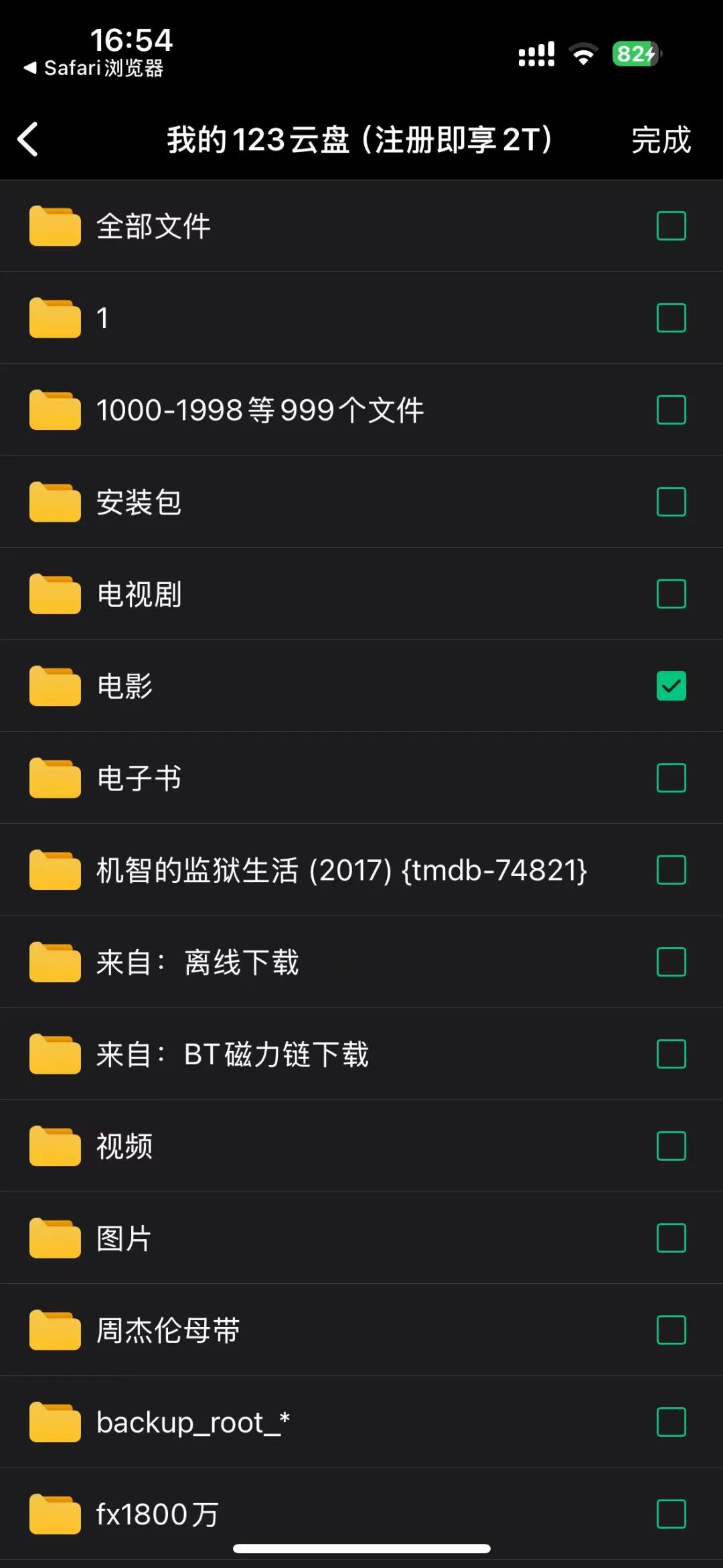Open the 全部文件 folder

(153, 226)
